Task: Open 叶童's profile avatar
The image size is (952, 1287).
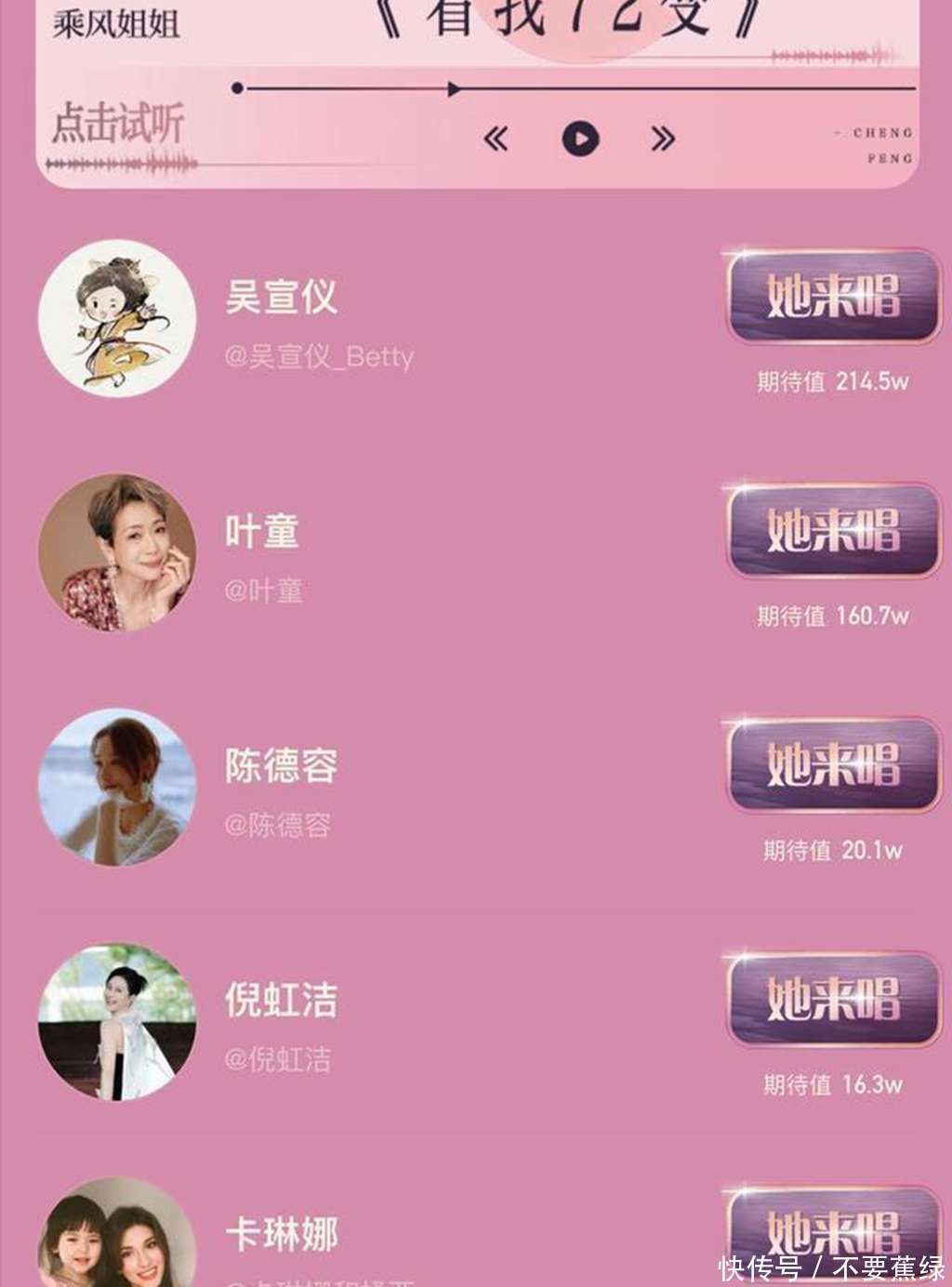Action: (117, 553)
